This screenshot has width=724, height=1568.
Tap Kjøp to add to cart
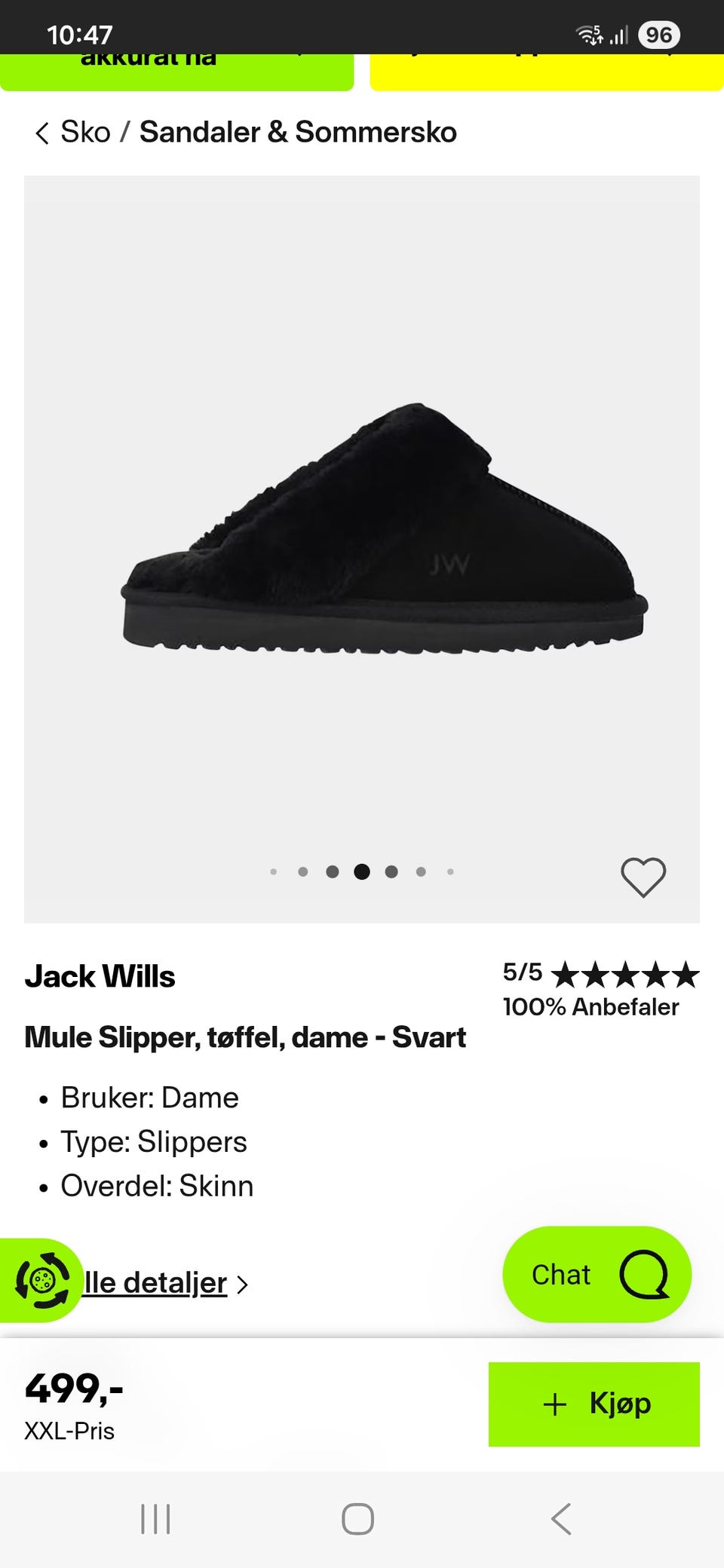(x=594, y=1404)
